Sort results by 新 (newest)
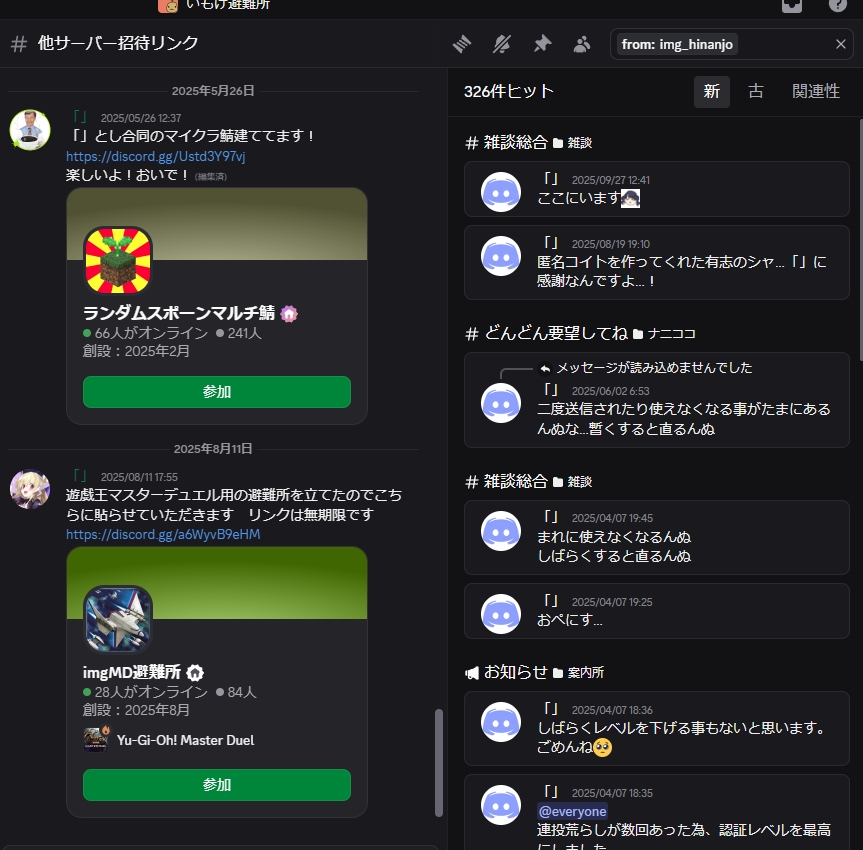863x850 pixels. pos(711,92)
